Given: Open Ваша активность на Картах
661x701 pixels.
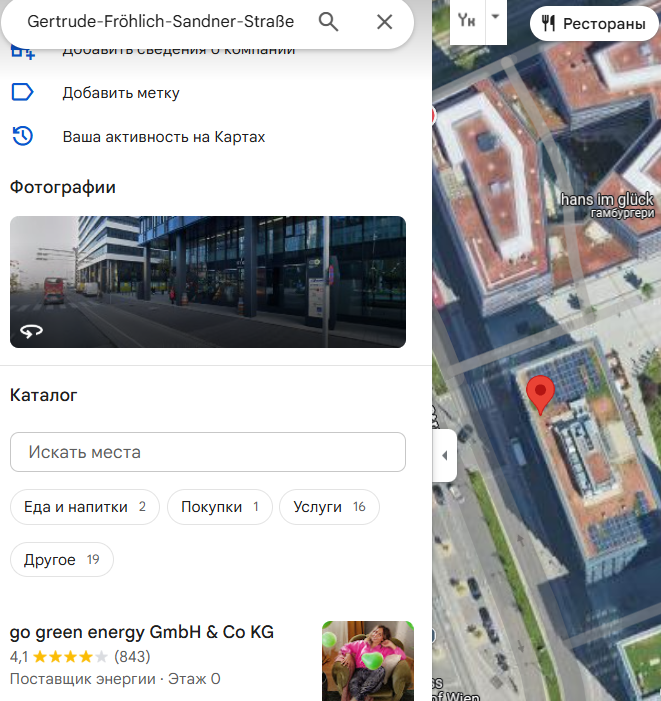Looking at the screenshot, I should click(x=163, y=136).
